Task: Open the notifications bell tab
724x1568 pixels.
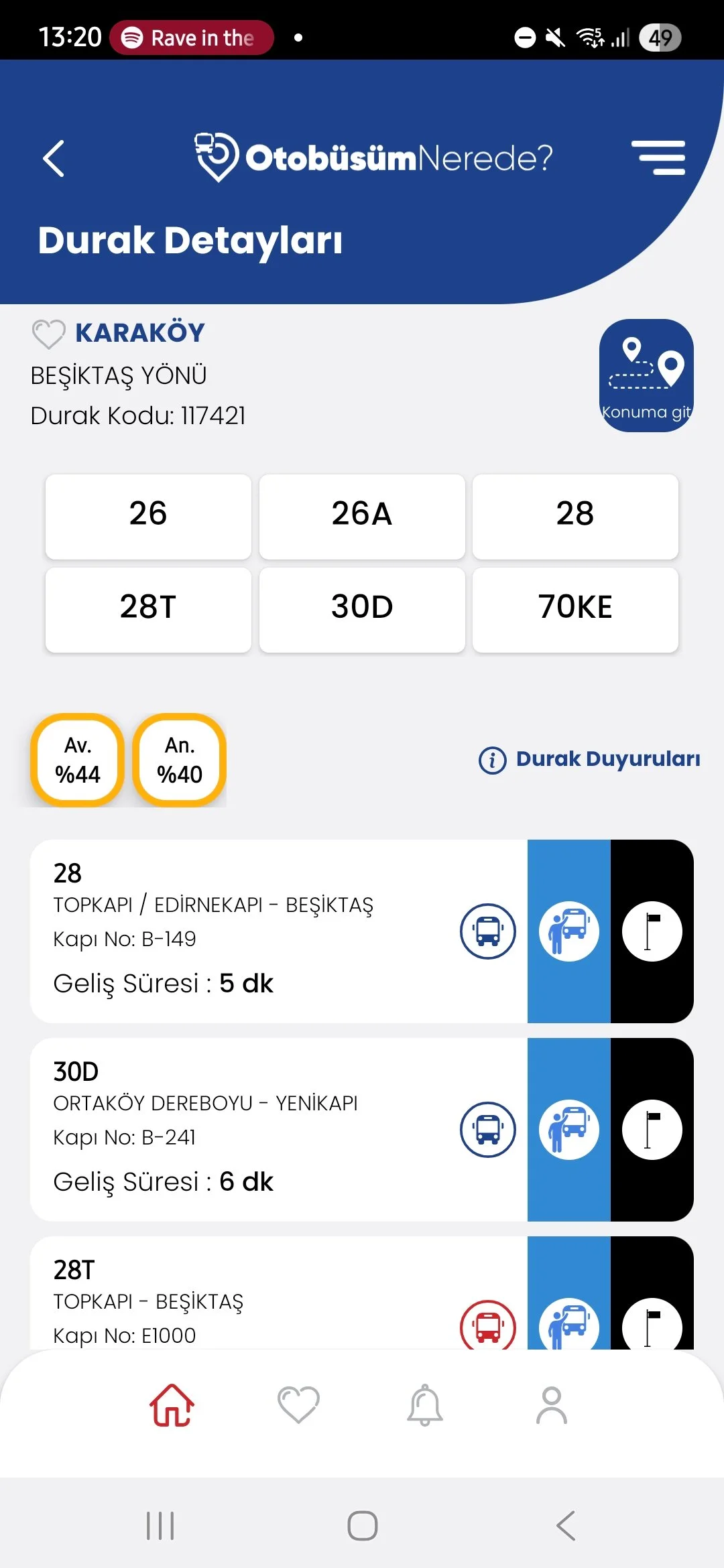Action: point(425,1404)
